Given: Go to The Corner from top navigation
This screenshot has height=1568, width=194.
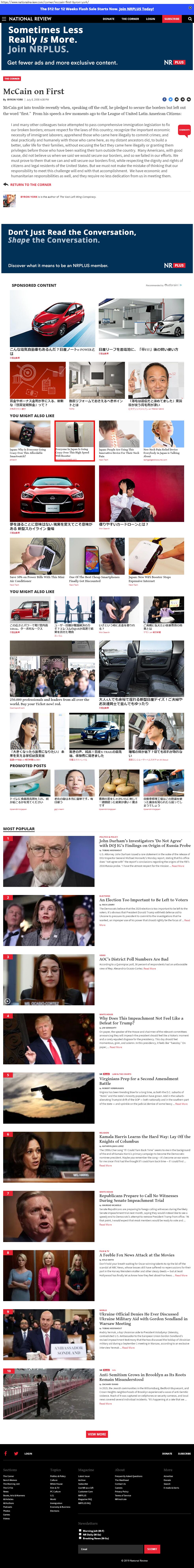Looking at the screenshot, I should click(130, 19).
